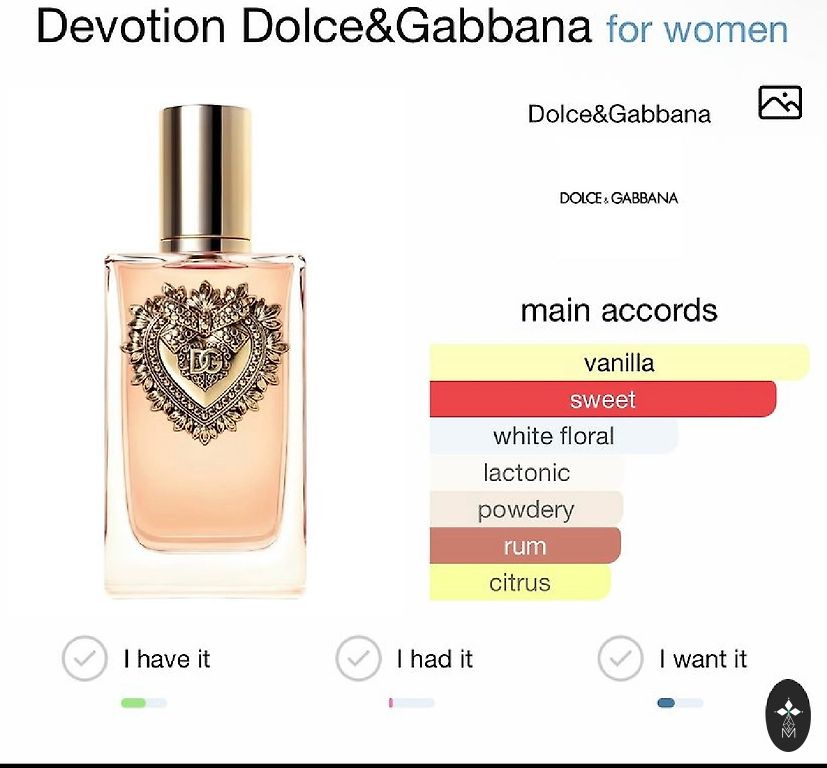Image resolution: width=827 pixels, height=768 pixels.
Task: Add the perfume to 'I want it'
Action: 620,660
